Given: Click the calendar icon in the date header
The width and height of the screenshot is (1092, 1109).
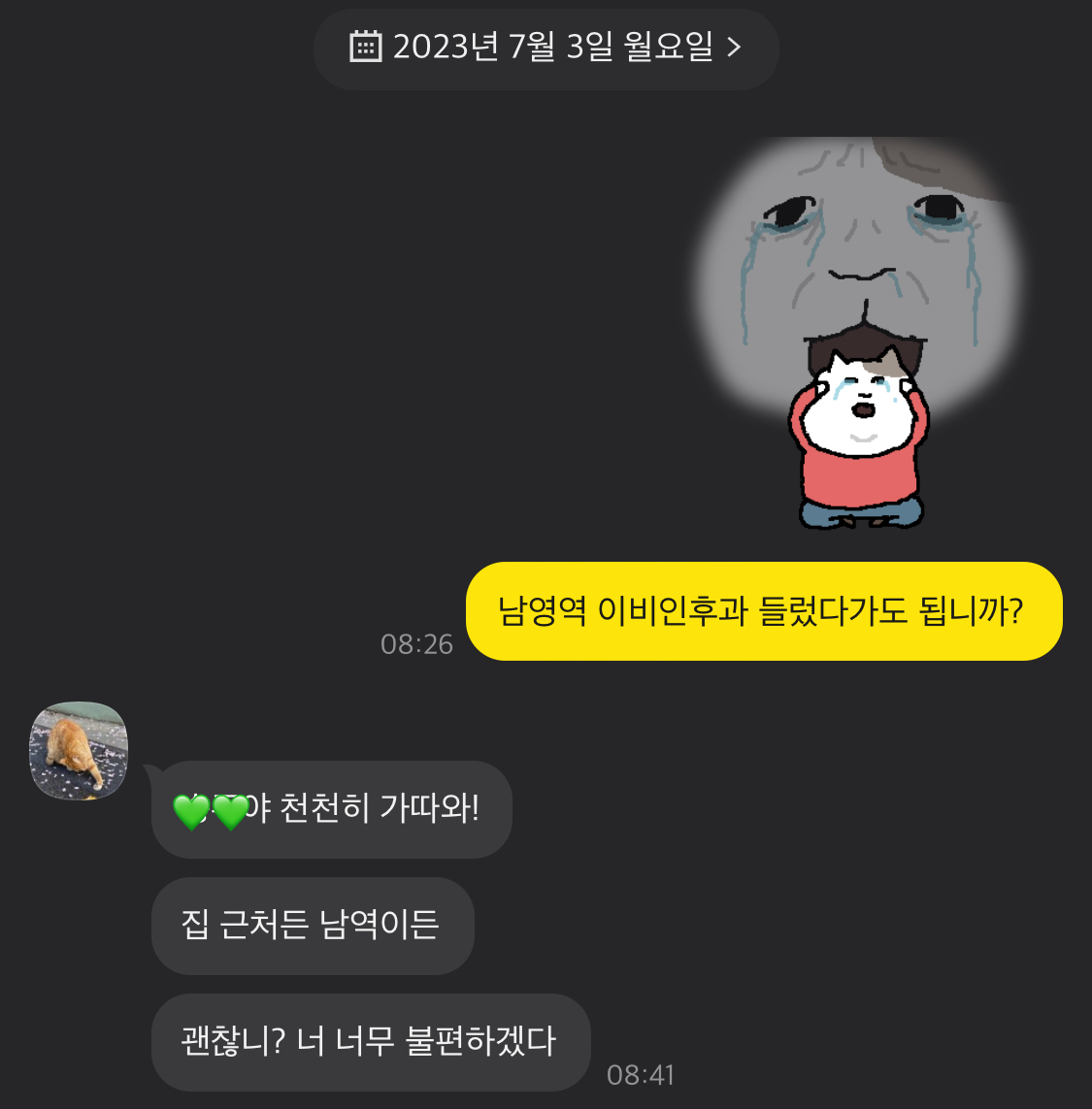Looking at the screenshot, I should coord(366,49).
